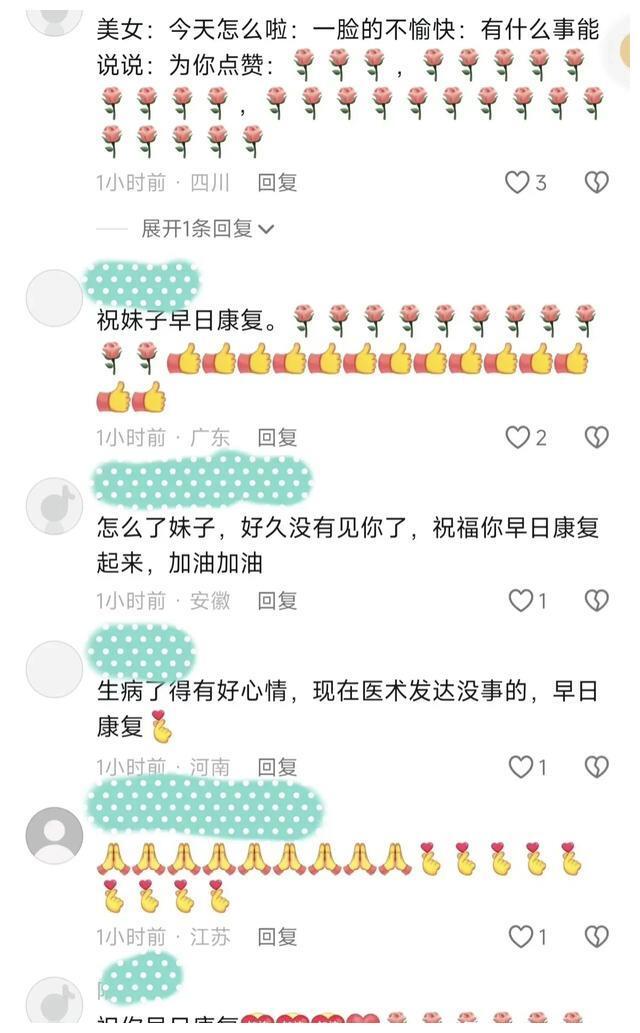Like the 广东 comment

517,437
